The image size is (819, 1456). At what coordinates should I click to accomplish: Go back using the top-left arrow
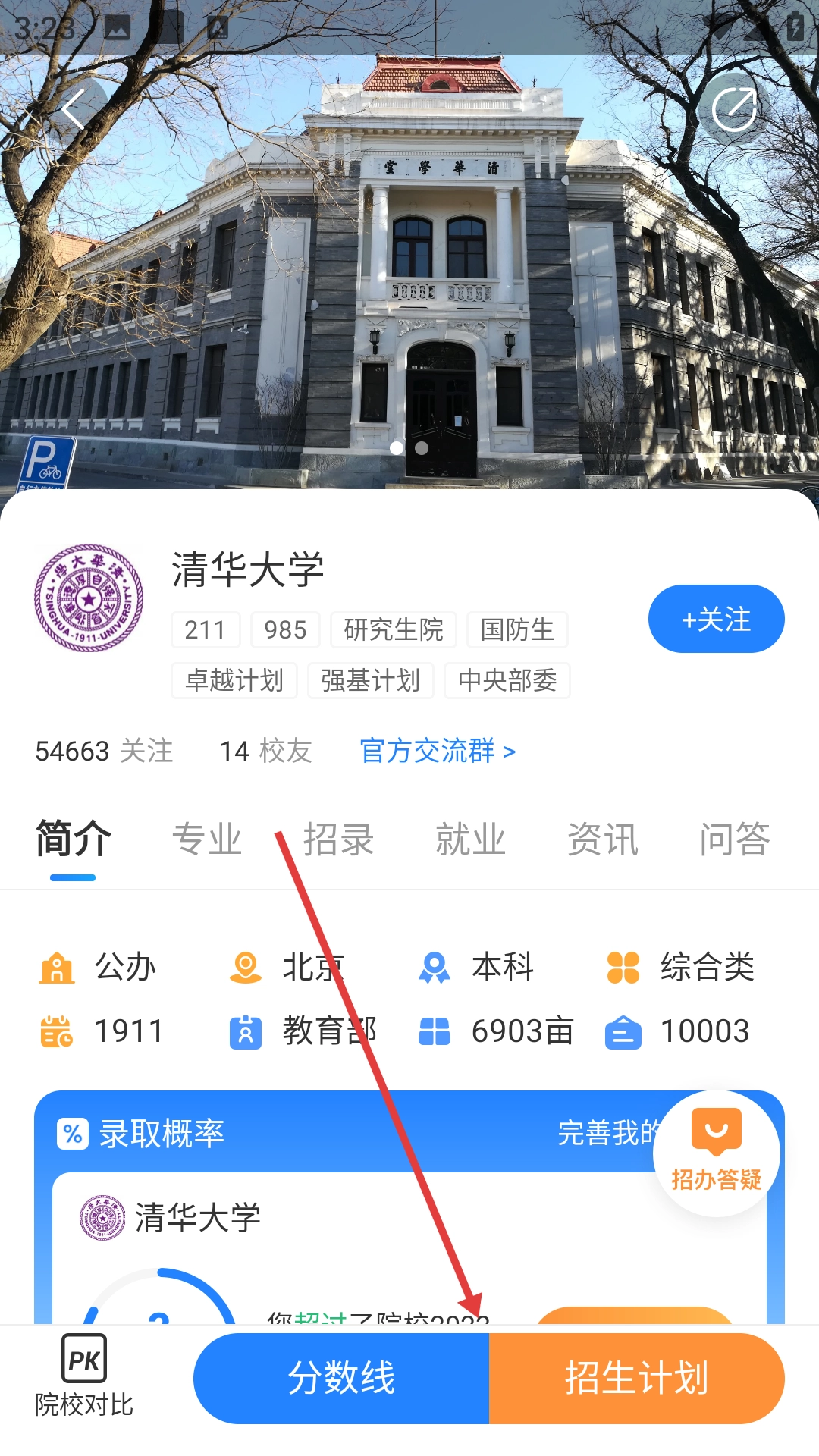[x=74, y=110]
